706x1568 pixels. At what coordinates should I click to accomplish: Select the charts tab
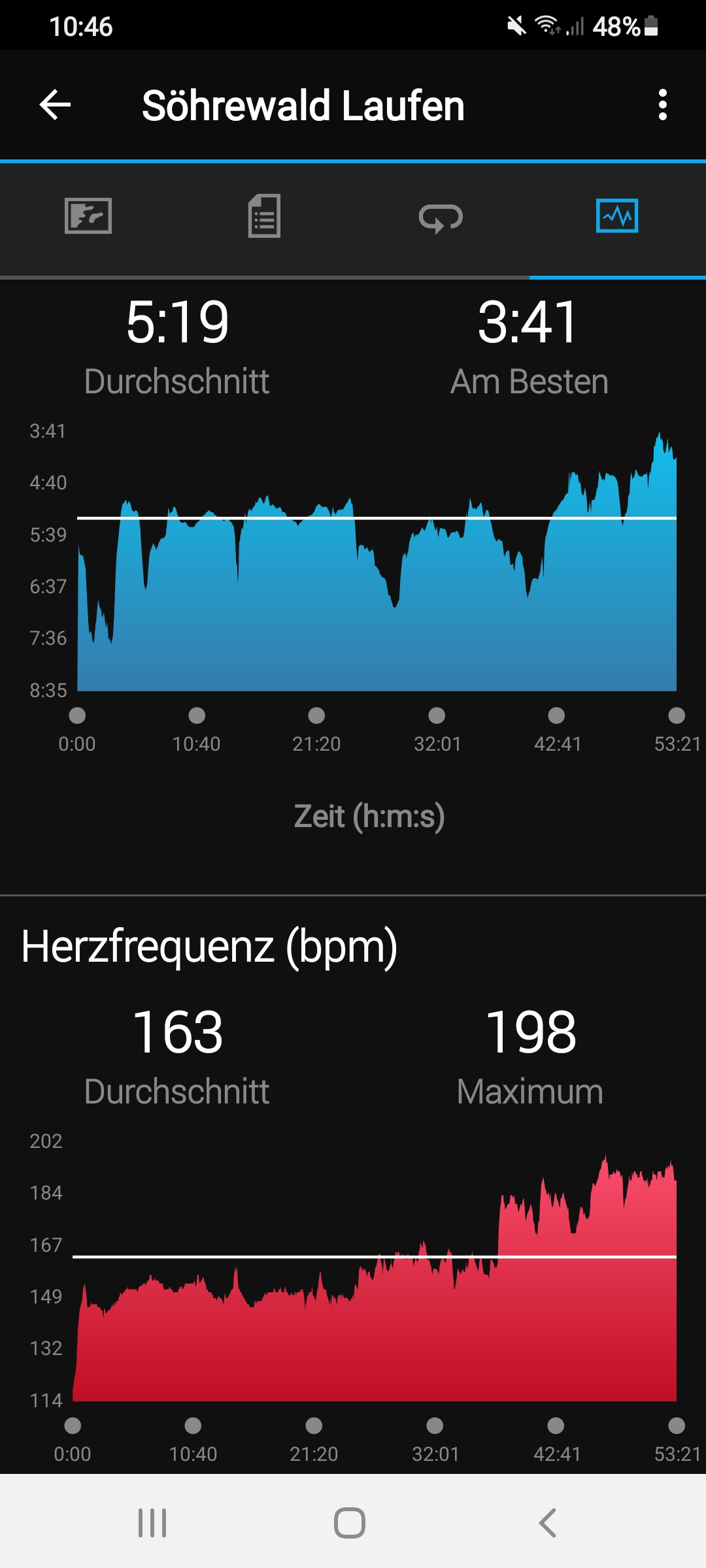click(617, 216)
